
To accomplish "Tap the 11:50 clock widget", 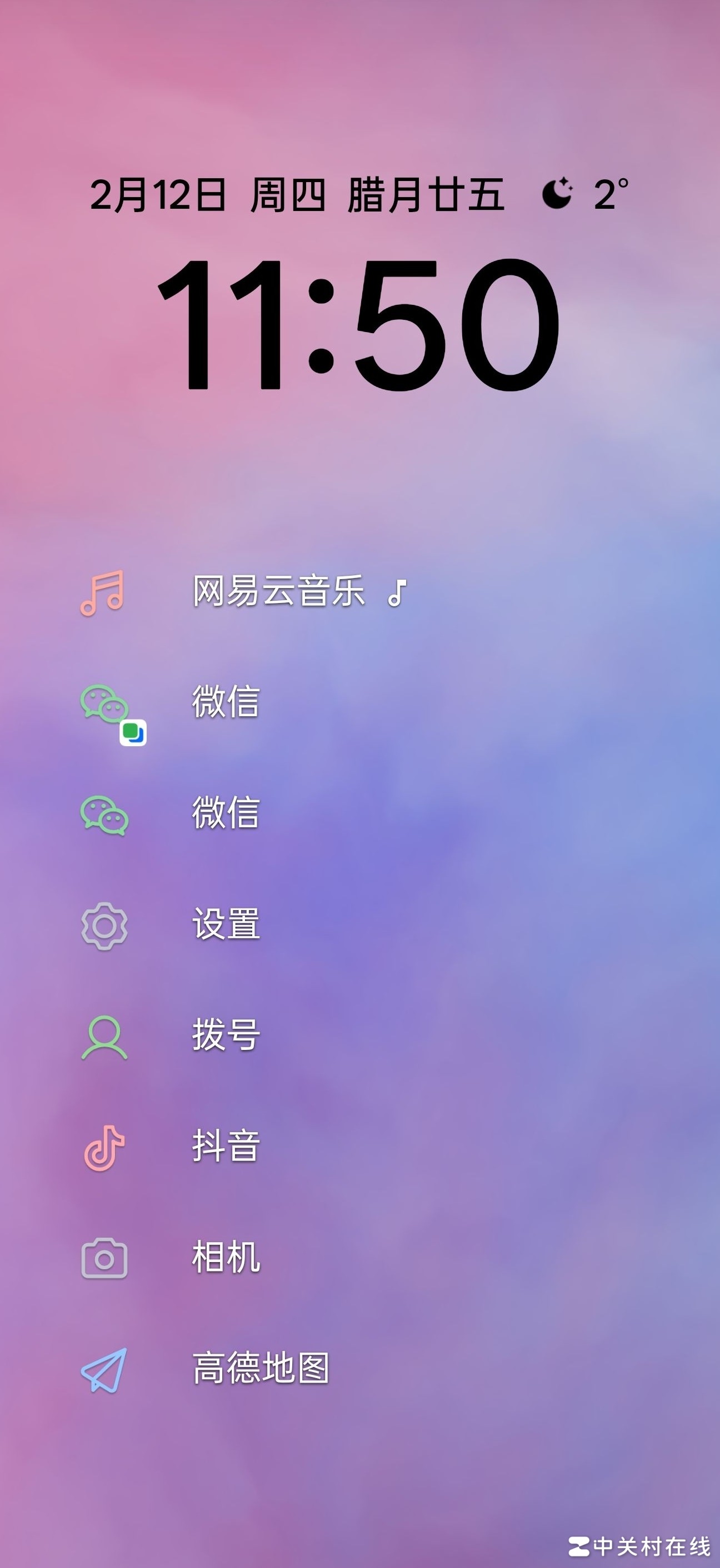I will [x=358, y=324].
